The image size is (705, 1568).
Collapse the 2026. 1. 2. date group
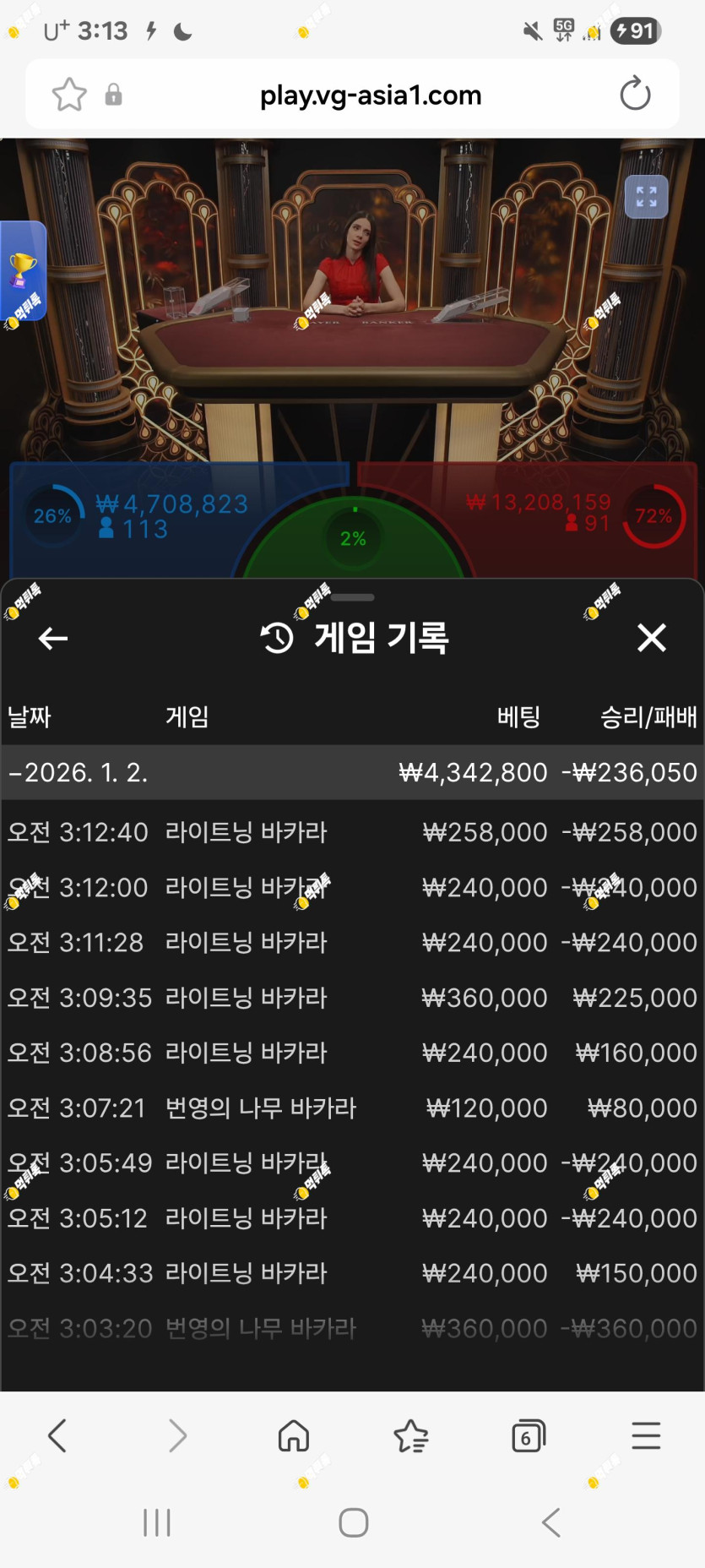(x=78, y=772)
